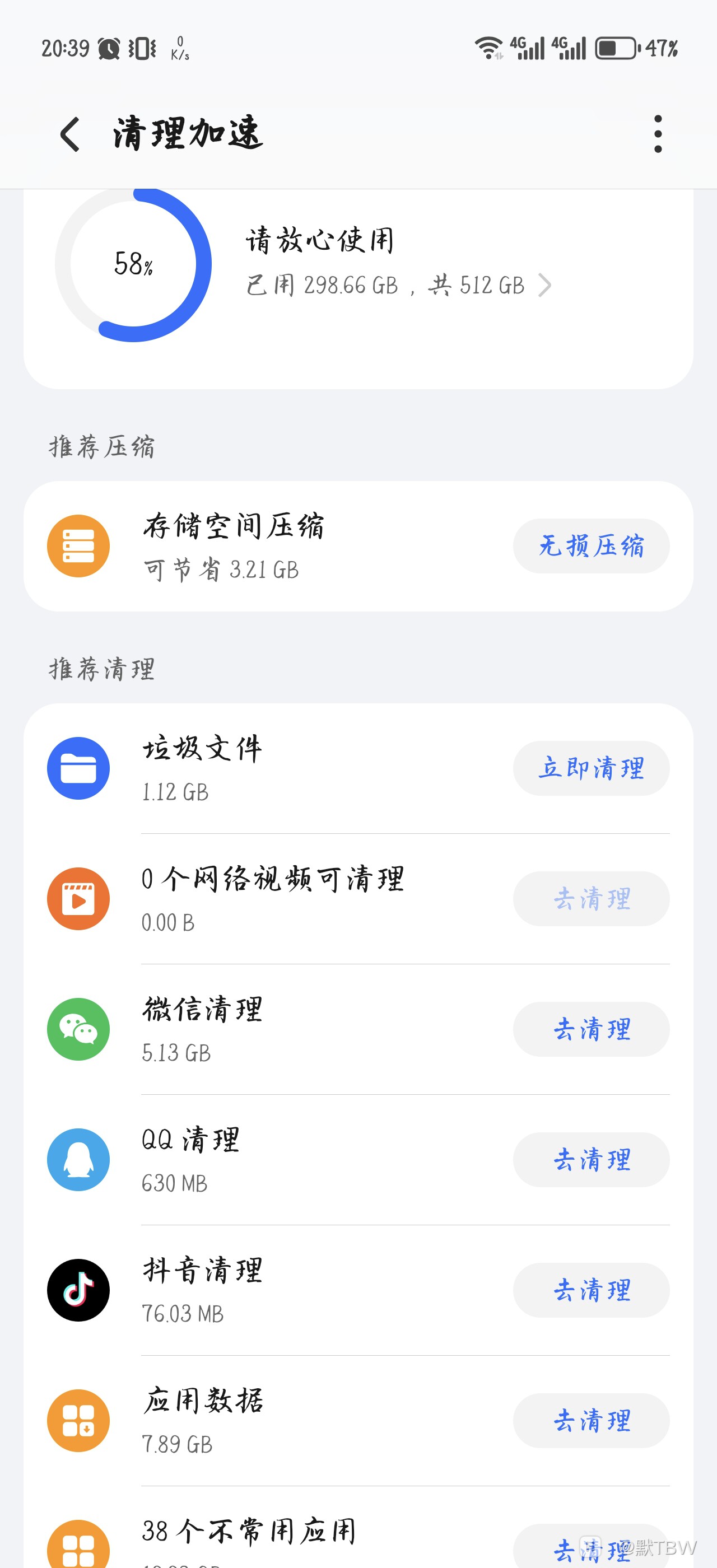
Task: Go back from 清理加速 page
Action: pyautogui.click(x=70, y=134)
